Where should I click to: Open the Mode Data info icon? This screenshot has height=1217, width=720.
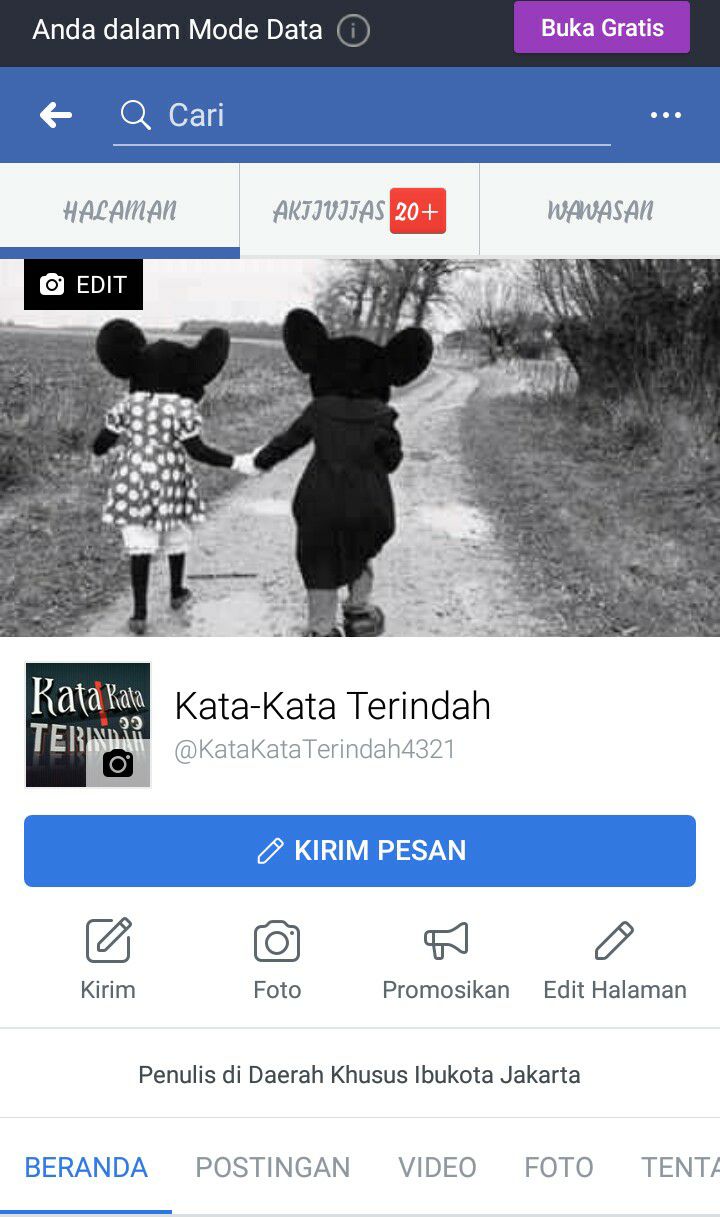click(x=353, y=31)
